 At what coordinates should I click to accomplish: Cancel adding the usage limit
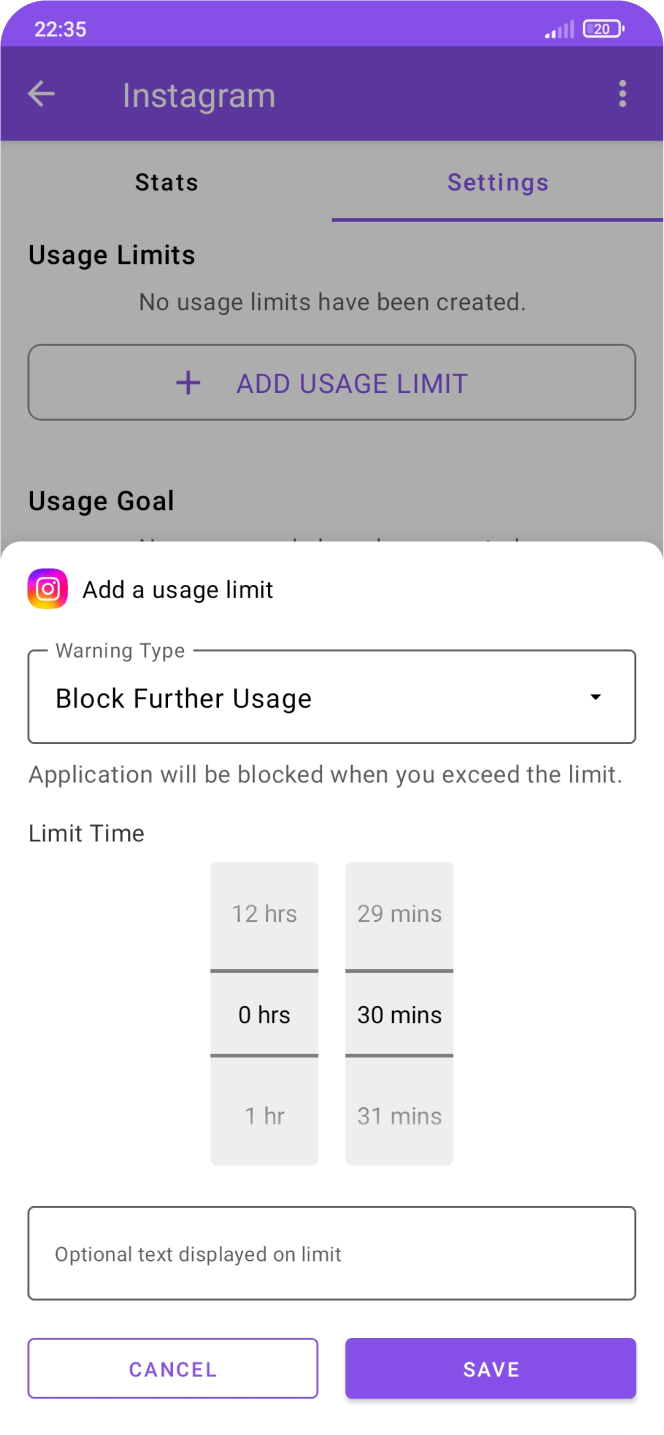173,1368
